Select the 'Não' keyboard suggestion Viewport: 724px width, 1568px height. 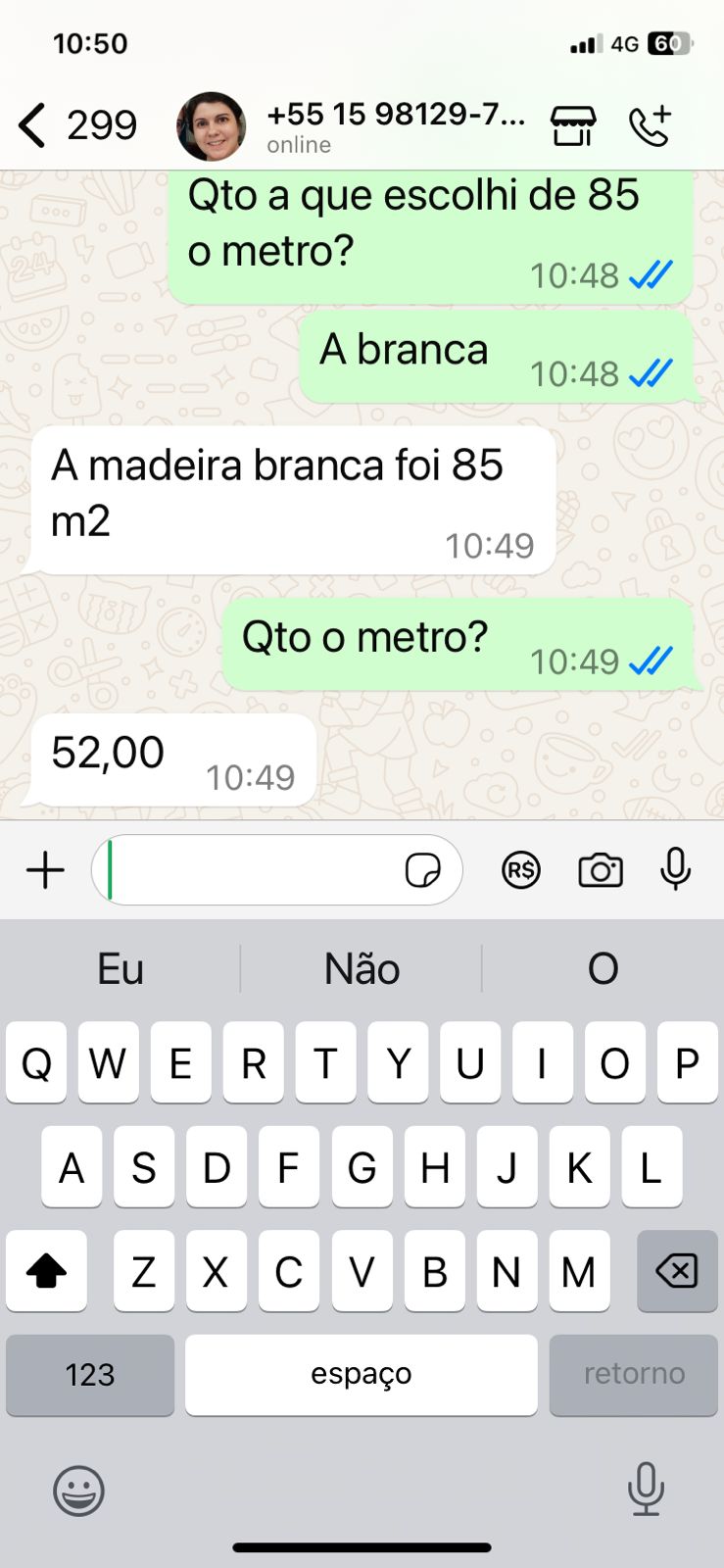[x=361, y=968]
